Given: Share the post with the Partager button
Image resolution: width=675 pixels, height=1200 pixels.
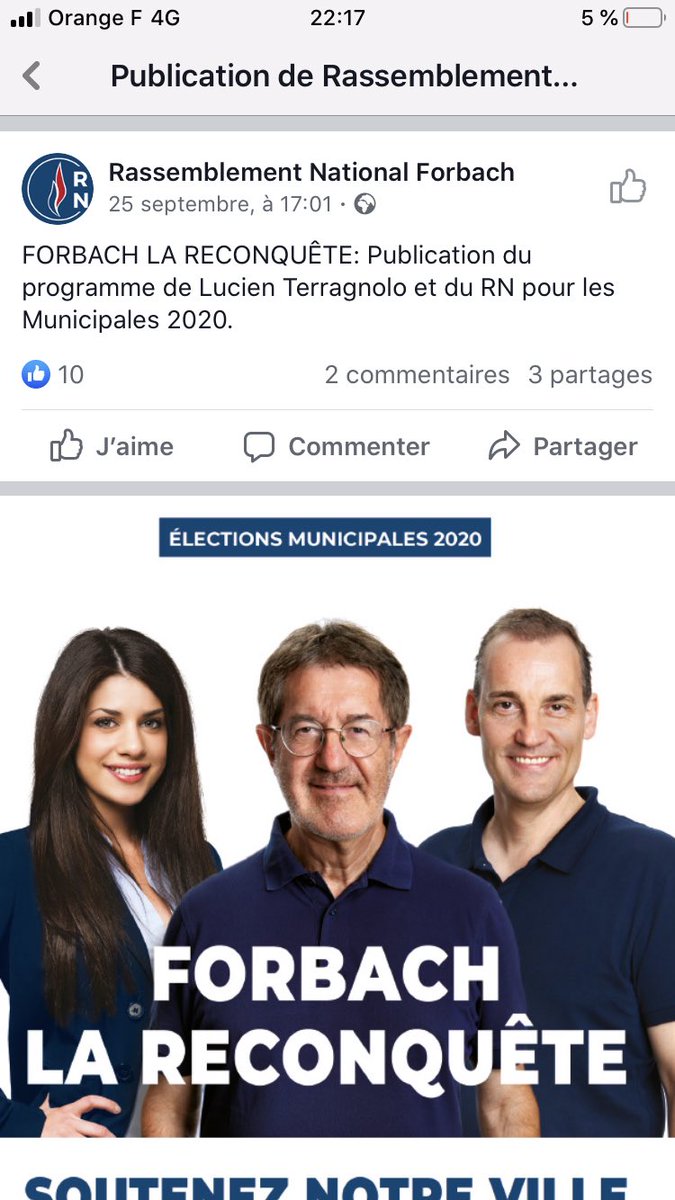Looking at the screenshot, I should tap(562, 446).
